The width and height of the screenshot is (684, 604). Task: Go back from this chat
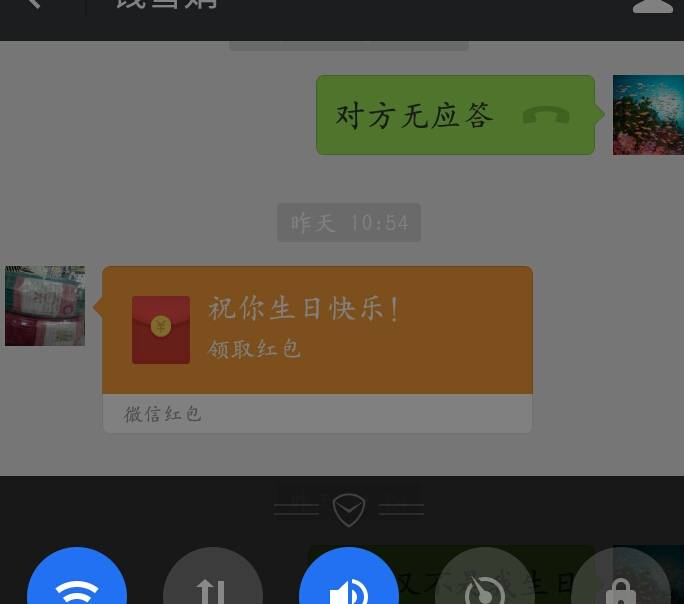34,5
